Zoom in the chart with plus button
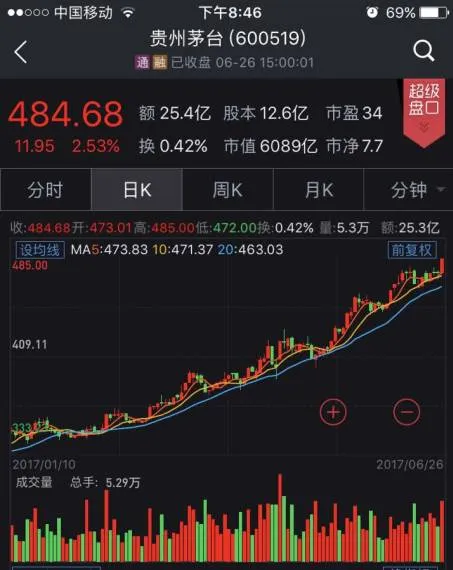 click(x=333, y=412)
